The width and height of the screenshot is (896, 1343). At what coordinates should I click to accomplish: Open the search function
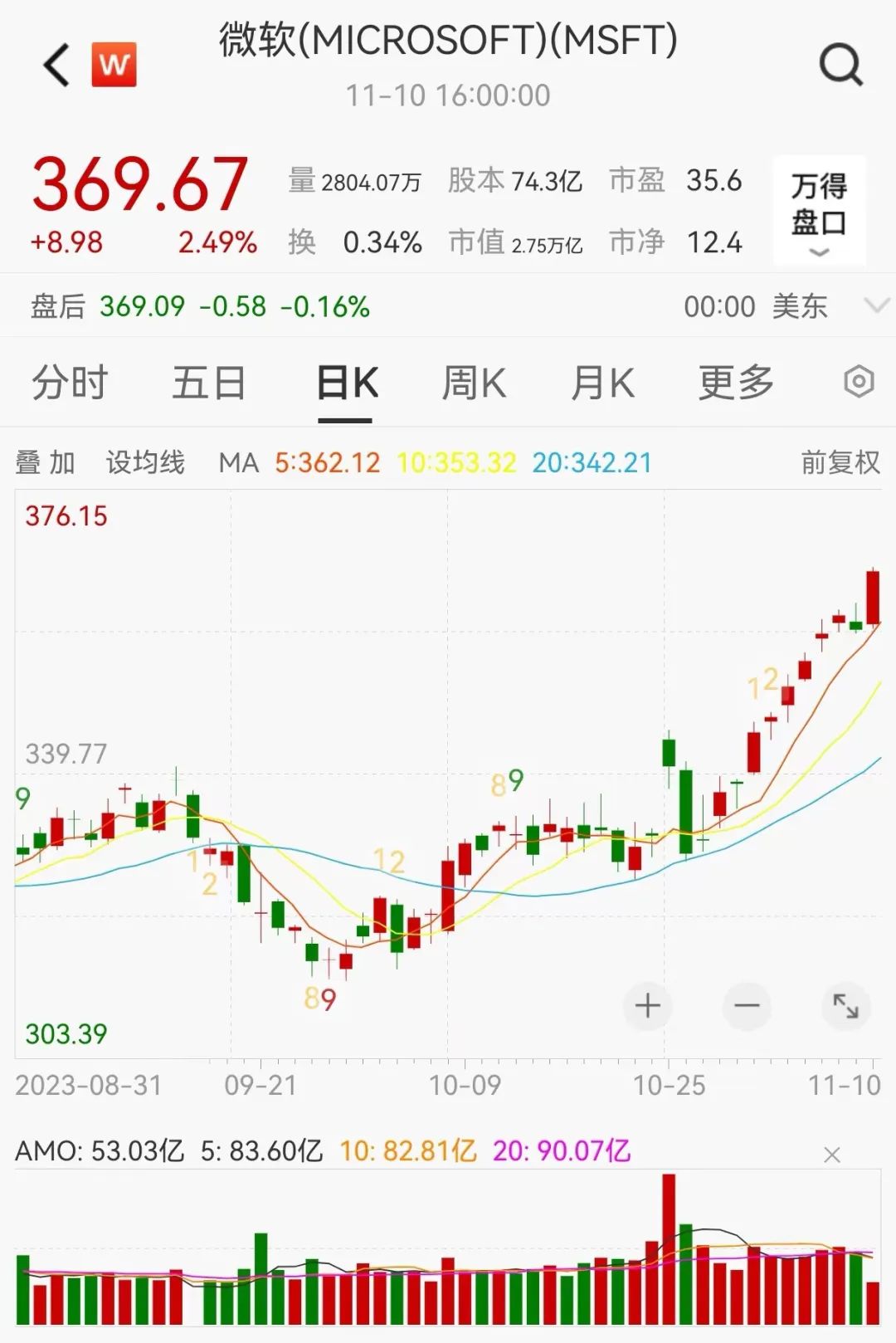[x=840, y=64]
